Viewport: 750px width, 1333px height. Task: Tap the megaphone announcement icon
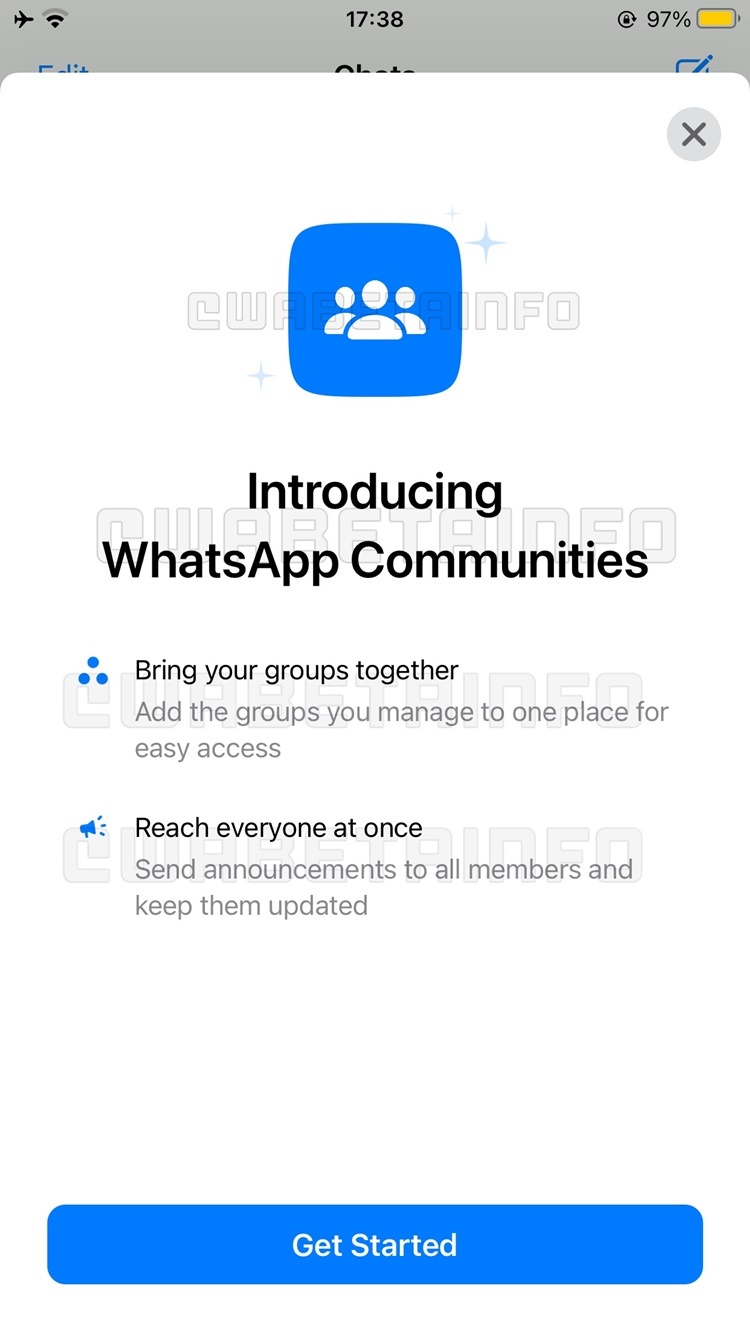[x=91, y=828]
